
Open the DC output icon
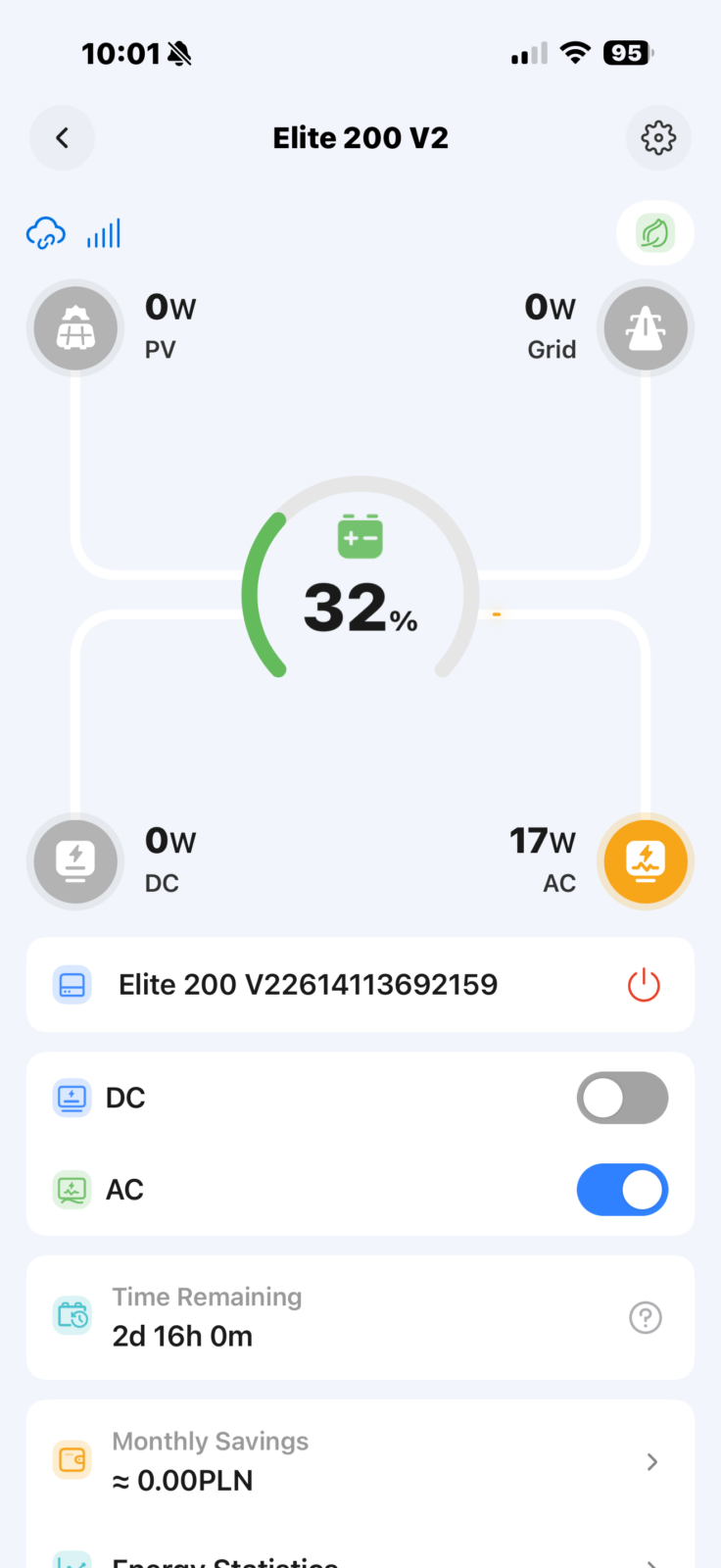tap(75, 861)
